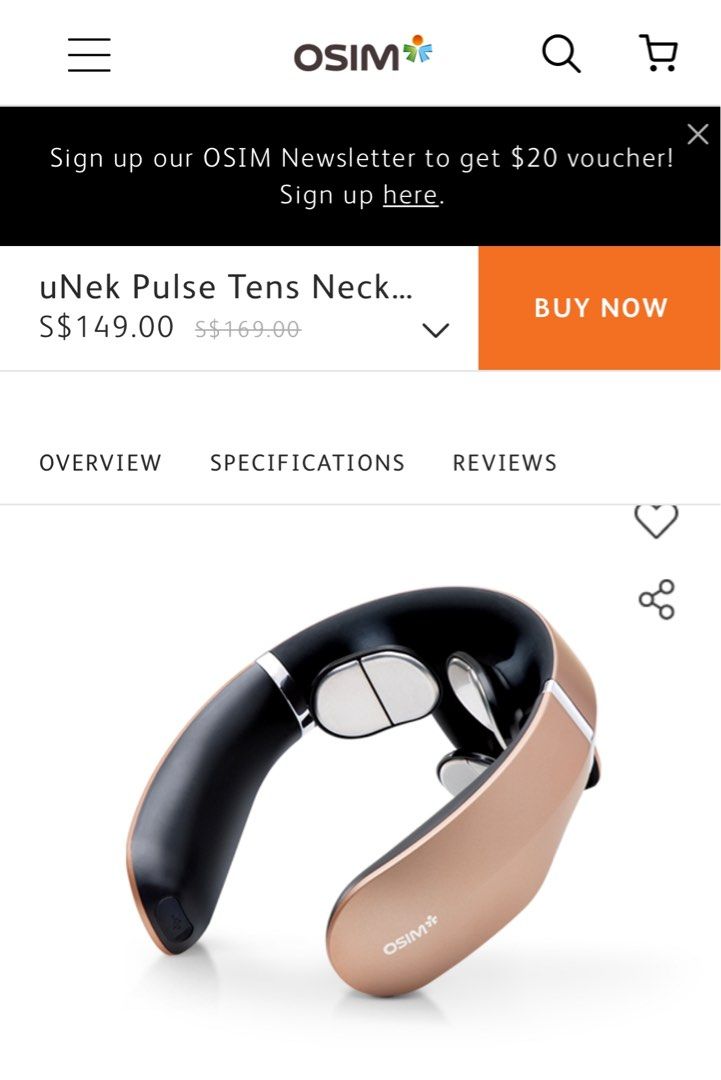This screenshot has height=1080, width=721.
Task: Open the hamburger menu
Action: (x=89, y=54)
